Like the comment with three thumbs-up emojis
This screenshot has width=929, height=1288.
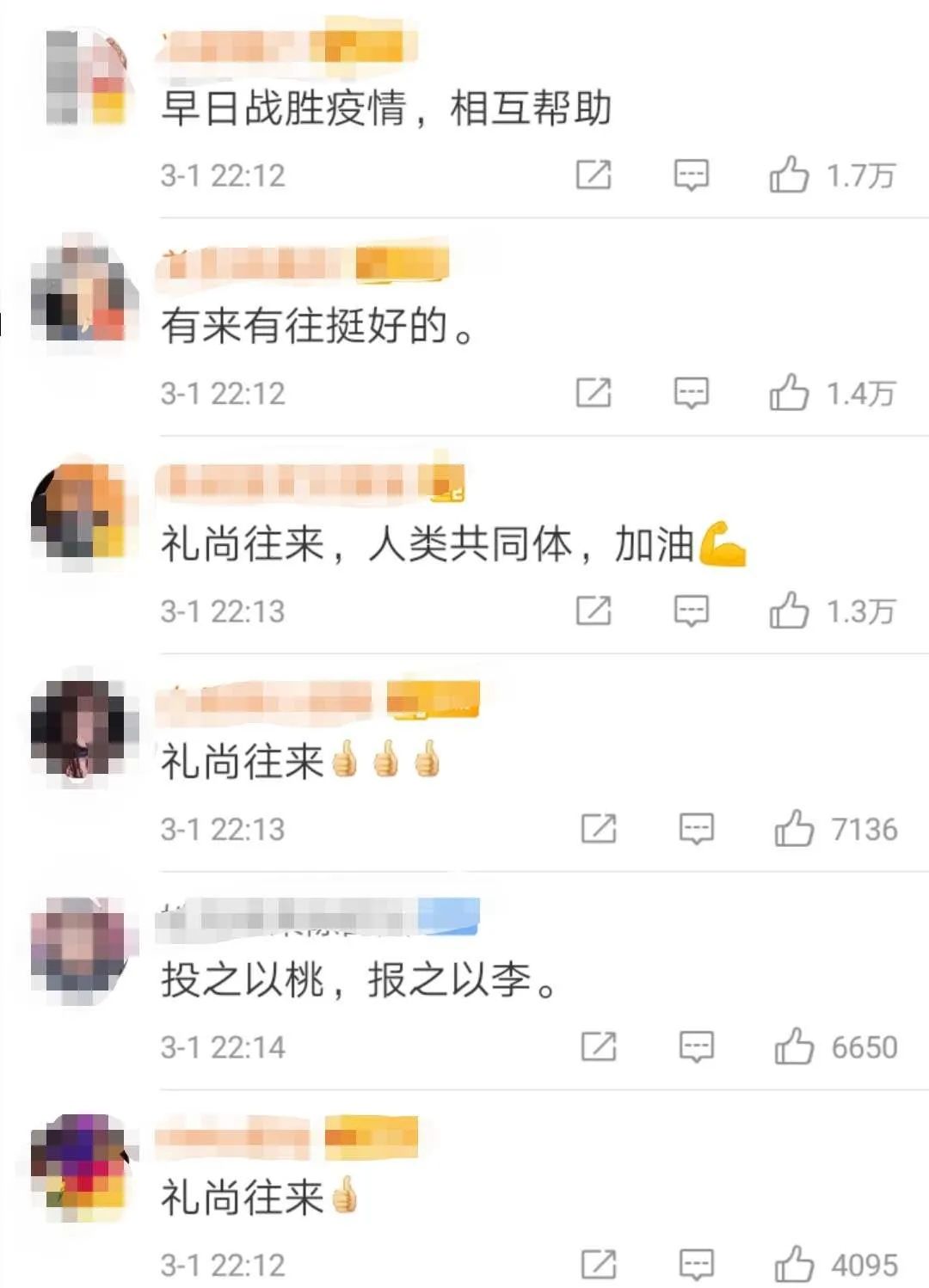tap(794, 829)
